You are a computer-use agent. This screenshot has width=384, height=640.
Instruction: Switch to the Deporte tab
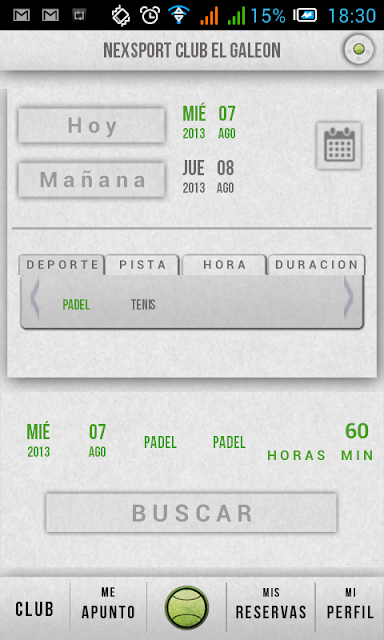[x=62, y=265]
